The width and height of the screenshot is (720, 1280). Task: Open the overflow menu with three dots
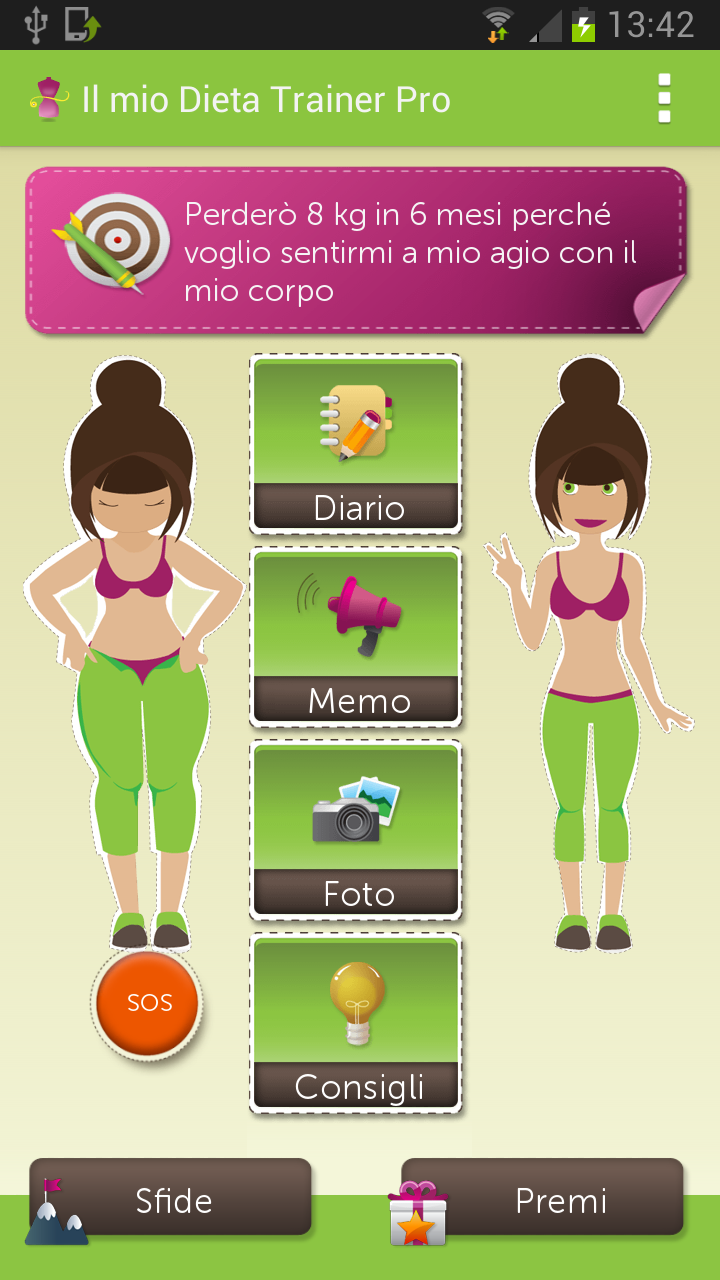pos(663,98)
